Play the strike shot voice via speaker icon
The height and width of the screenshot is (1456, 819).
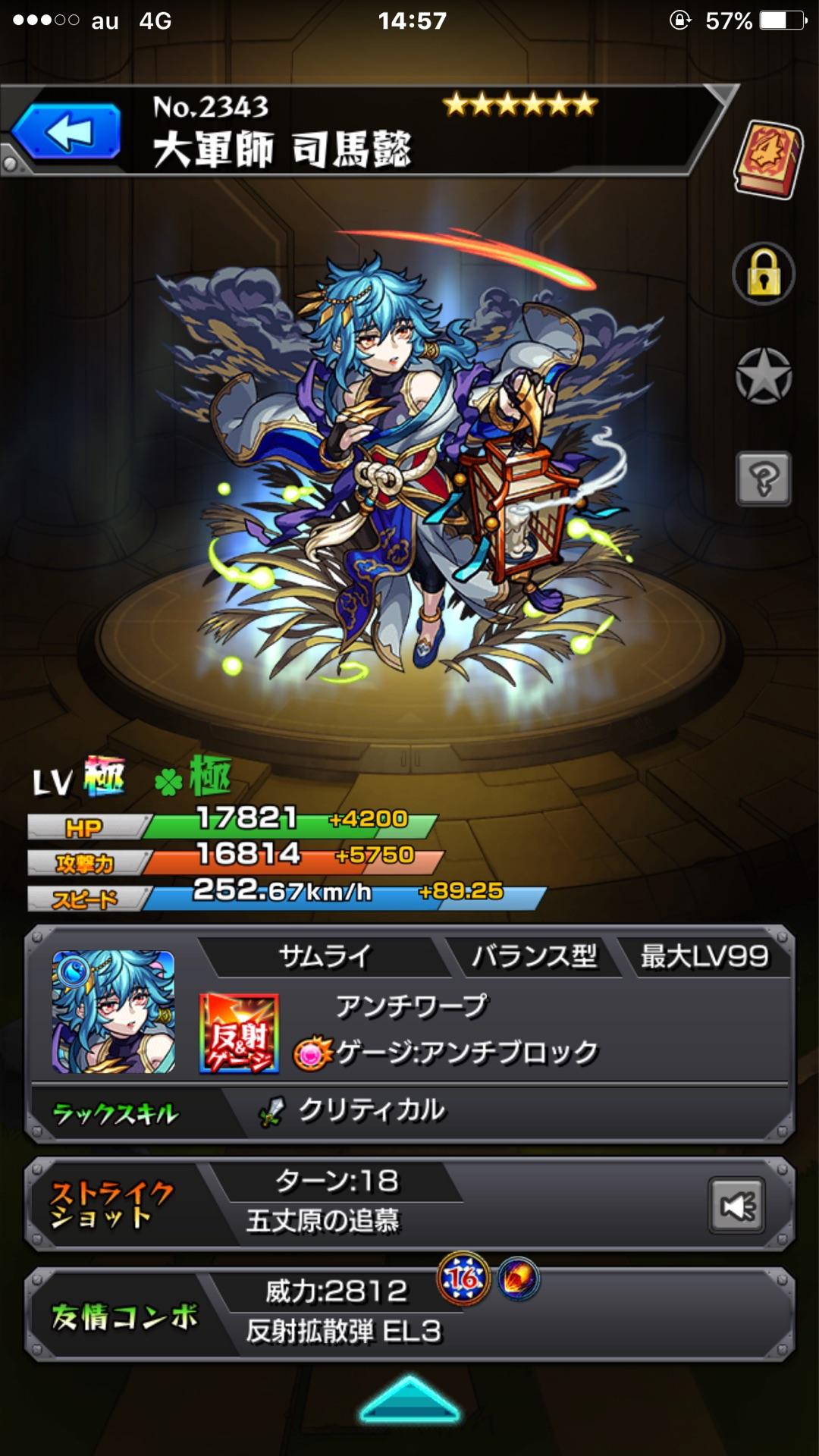tap(736, 1205)
